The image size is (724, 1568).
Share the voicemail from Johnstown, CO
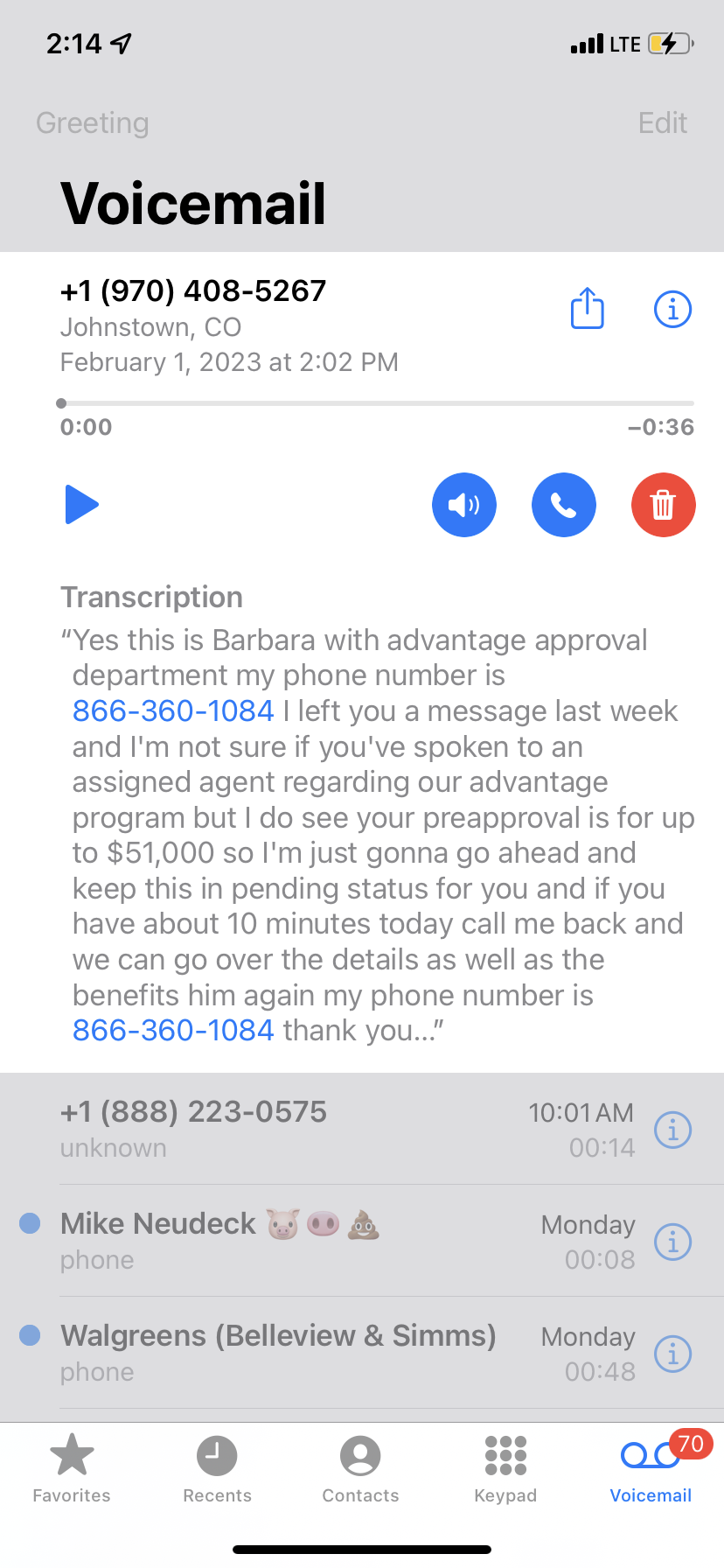pyautogui.click(x=588, y=308)
